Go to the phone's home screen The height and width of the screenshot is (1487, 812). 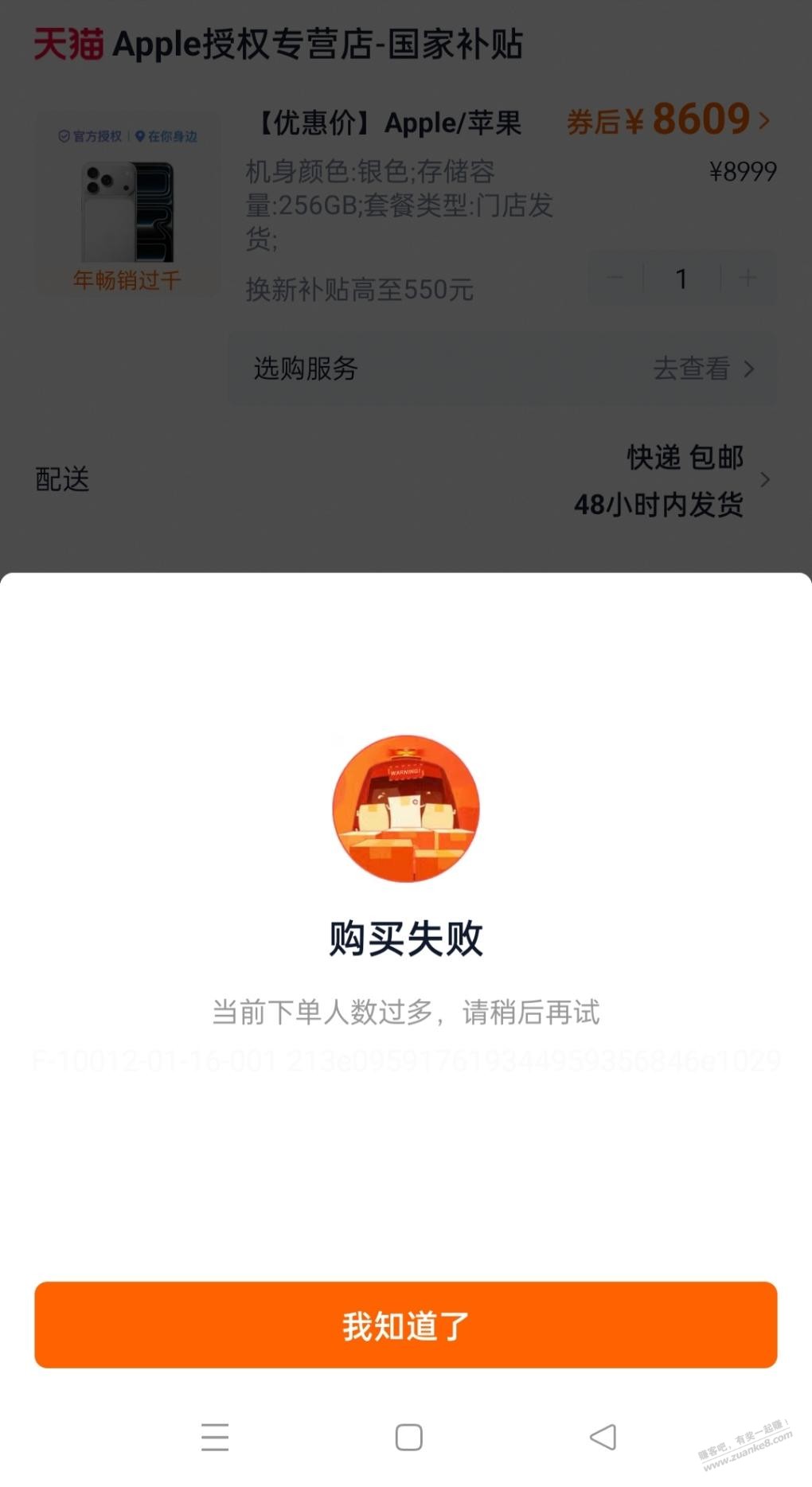coord(408,1437)
